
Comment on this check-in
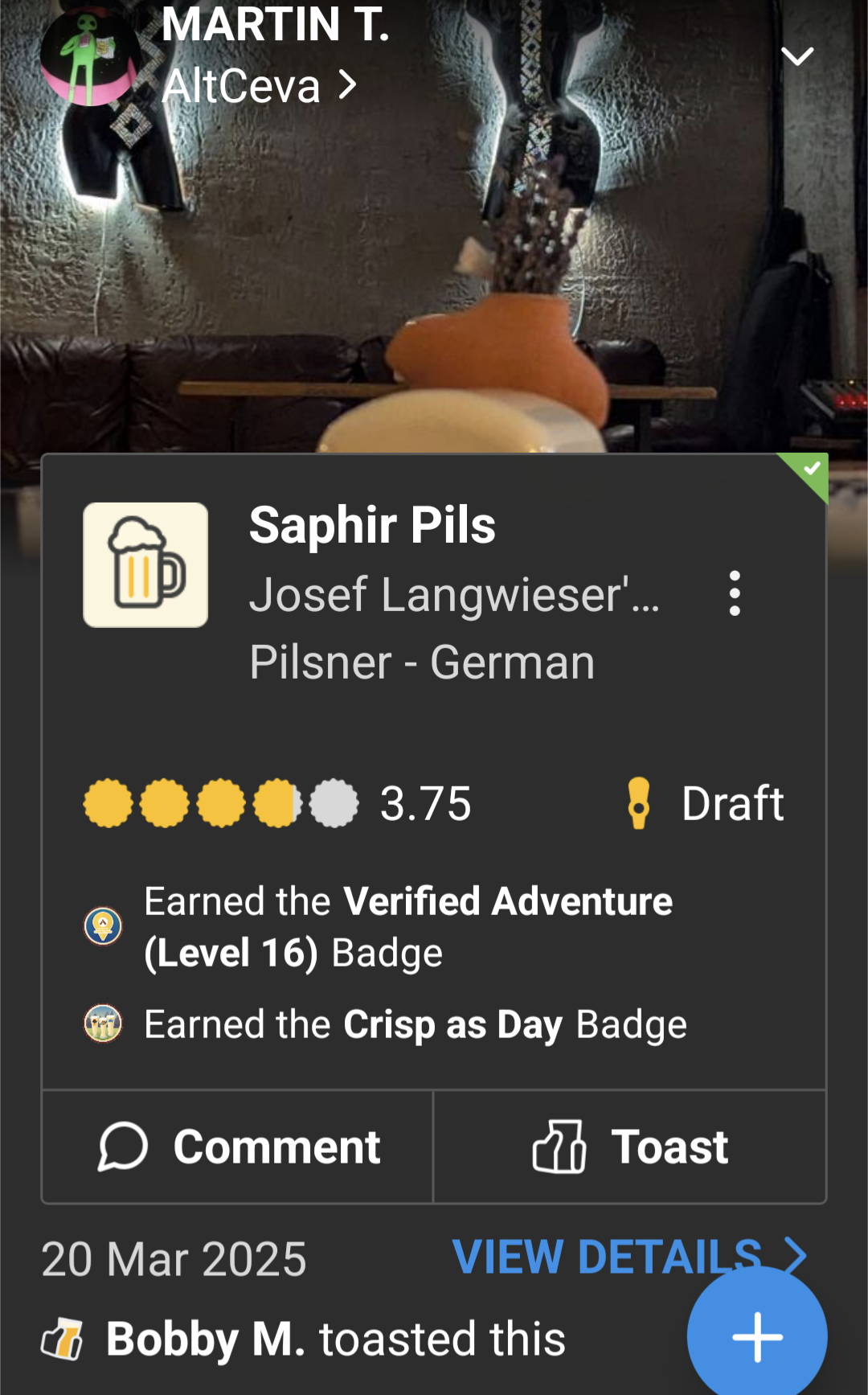coord(238,1147)
